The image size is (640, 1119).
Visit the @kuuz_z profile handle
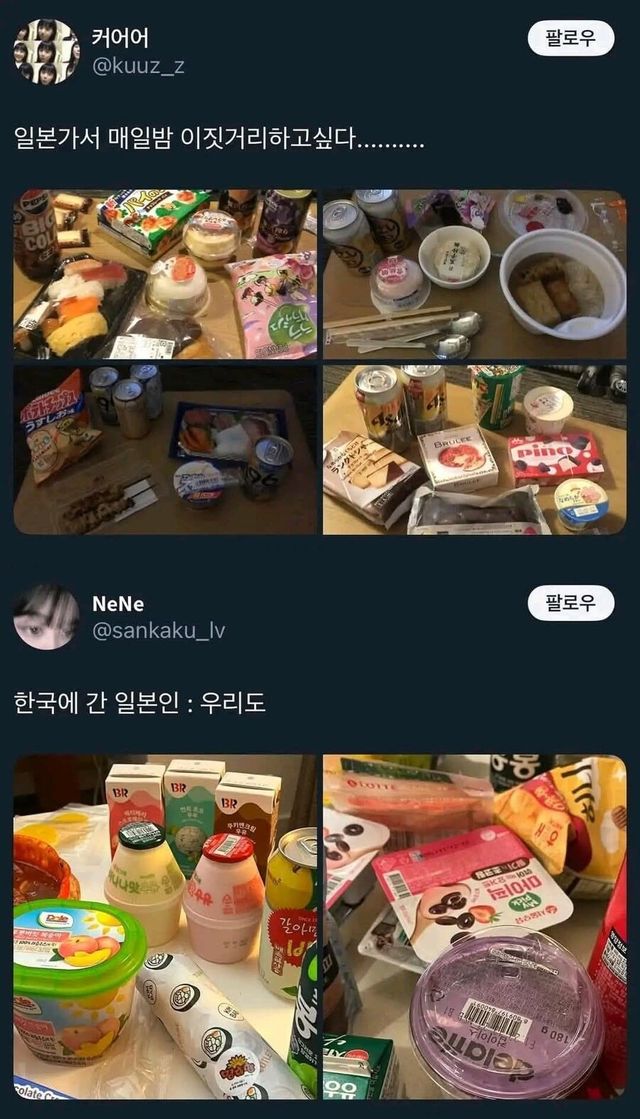pos(138,67)
